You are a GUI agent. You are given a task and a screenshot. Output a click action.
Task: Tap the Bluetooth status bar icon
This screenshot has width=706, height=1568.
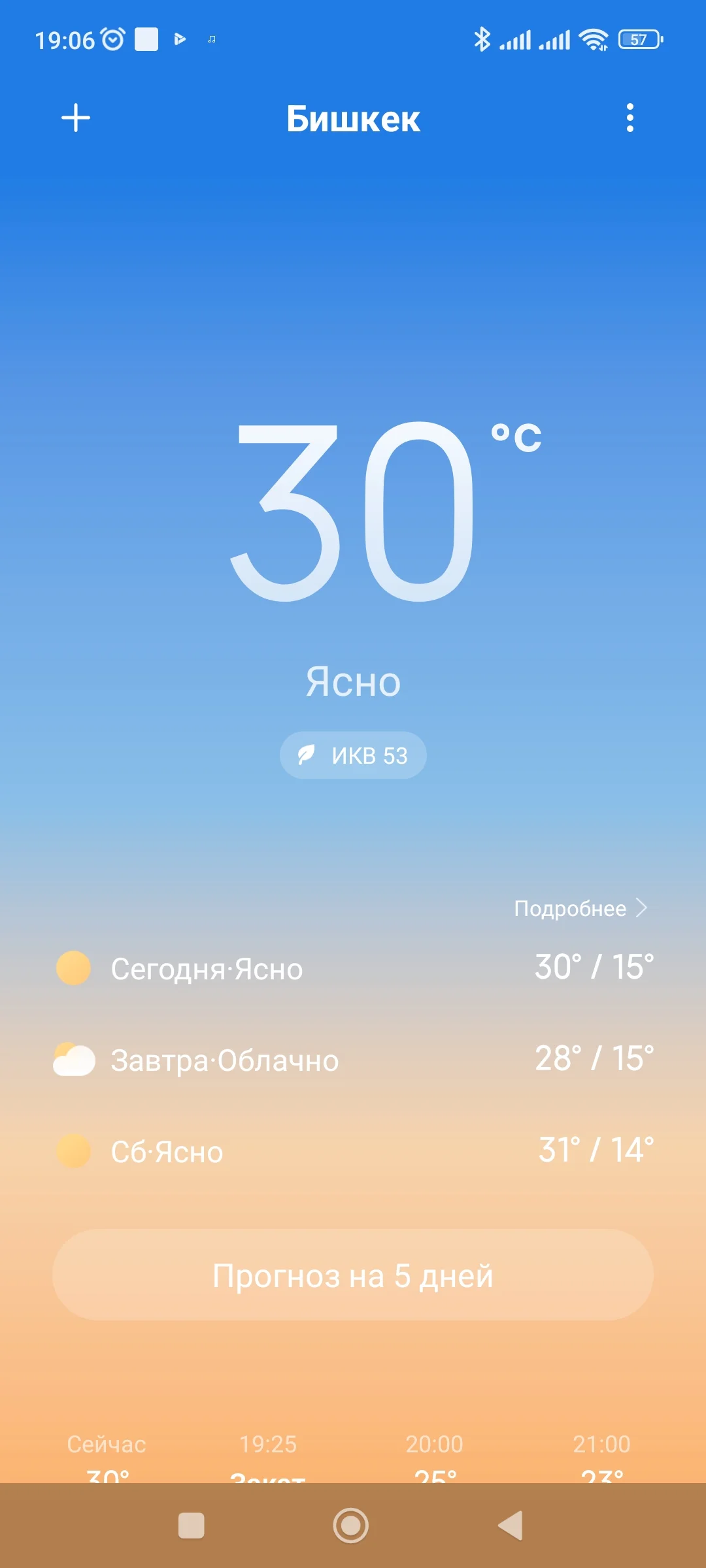click(x=484, y=39)
